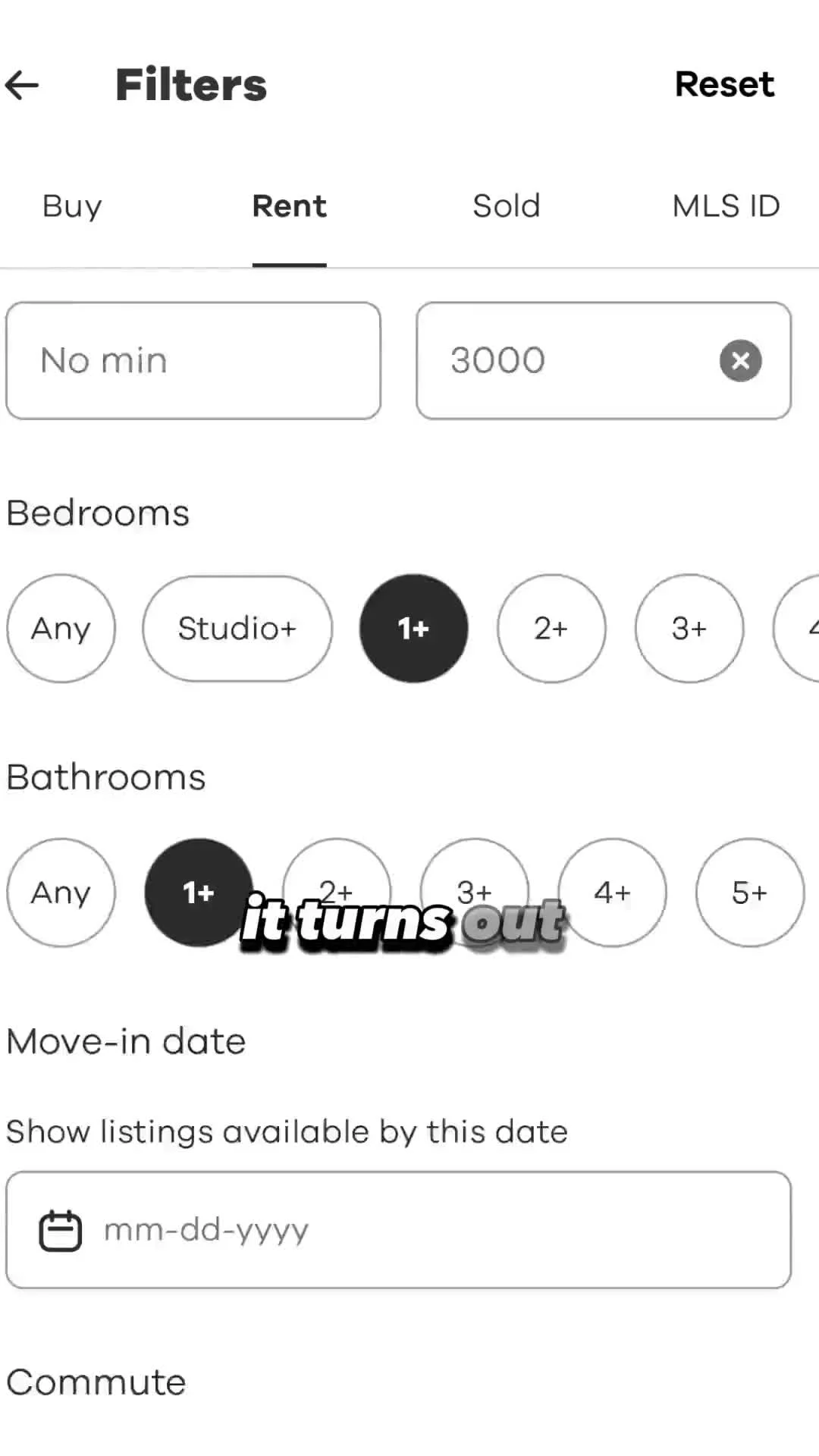Edit the 3000 max price field
Image resolution: width=819 pixels, height=1456 pixels.
(x=561, y=361)
